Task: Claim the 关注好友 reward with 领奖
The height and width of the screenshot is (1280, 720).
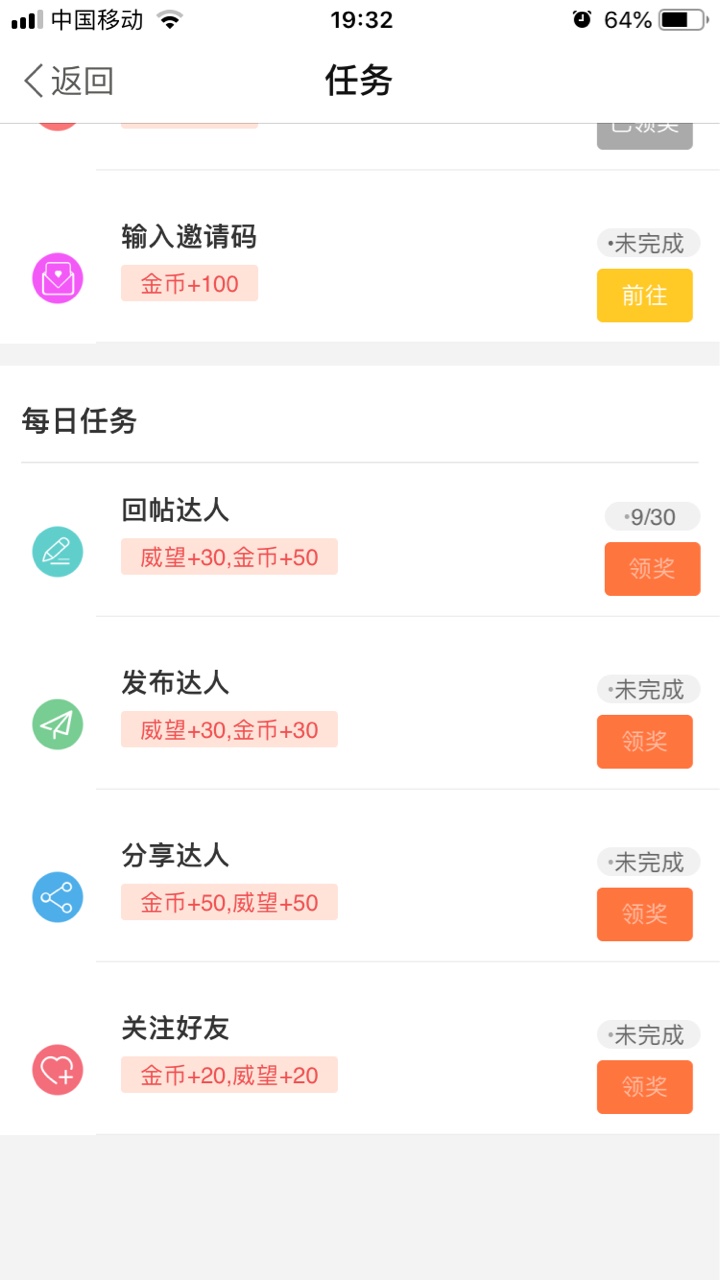Action: (644, 1087)
